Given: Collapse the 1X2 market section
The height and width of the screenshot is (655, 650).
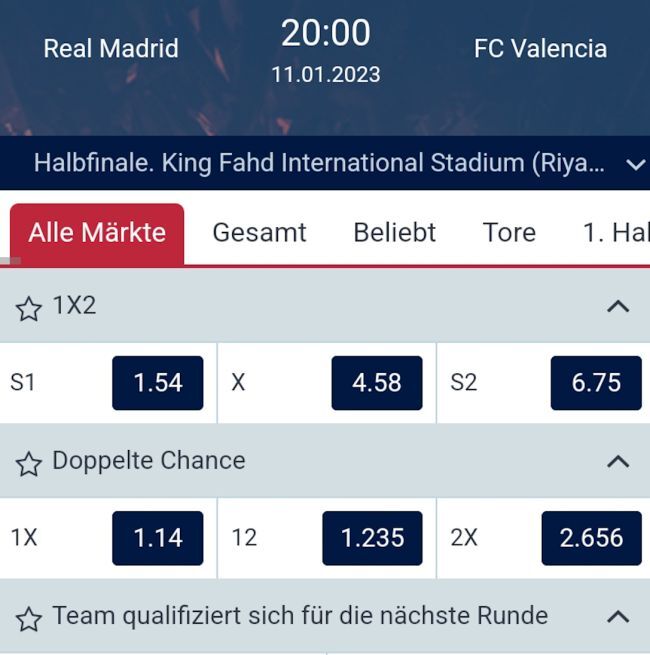Looking at the screenshot, I should [618, 306].
